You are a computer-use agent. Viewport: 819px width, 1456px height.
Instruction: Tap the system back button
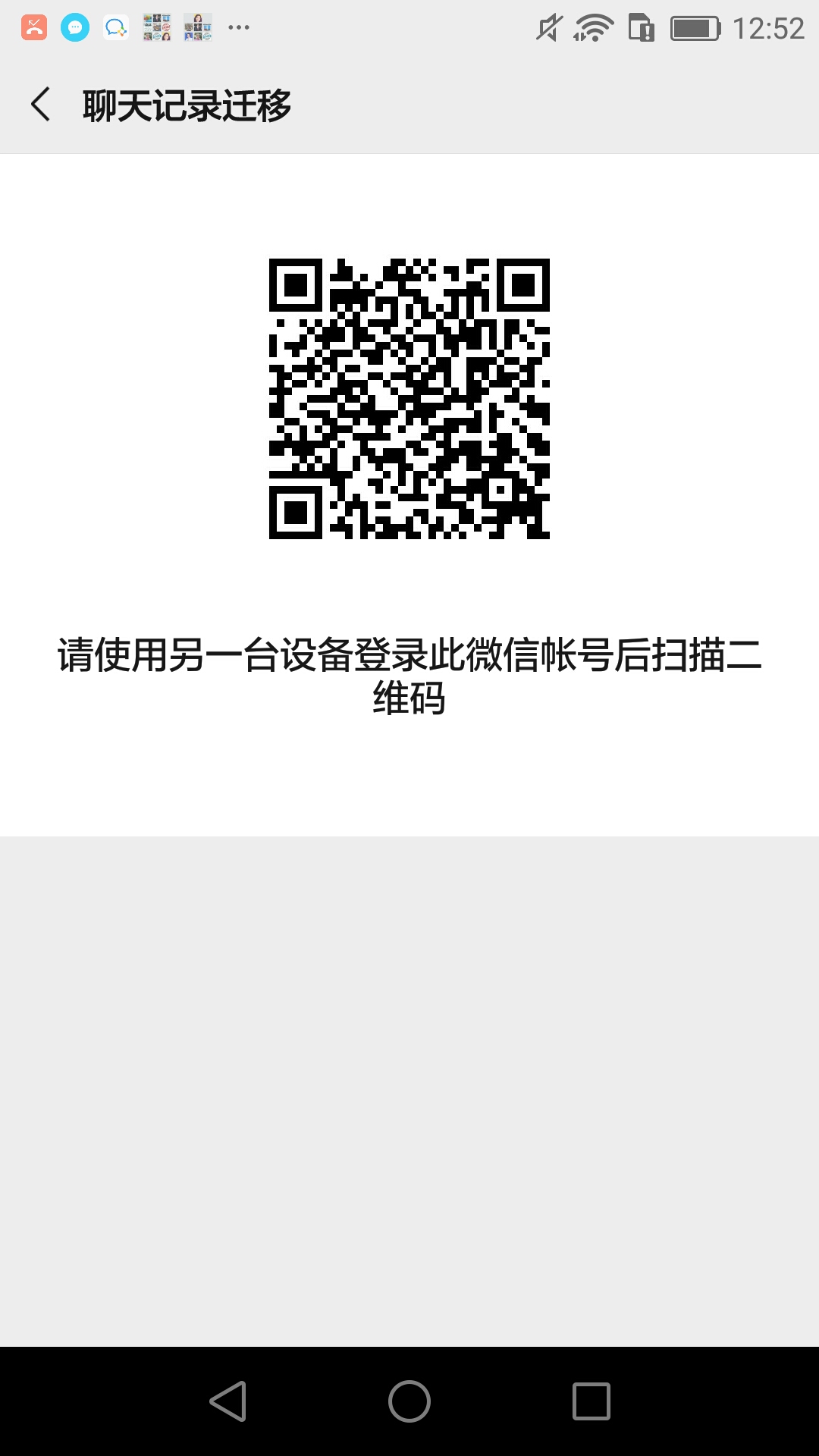[227, 1401]
